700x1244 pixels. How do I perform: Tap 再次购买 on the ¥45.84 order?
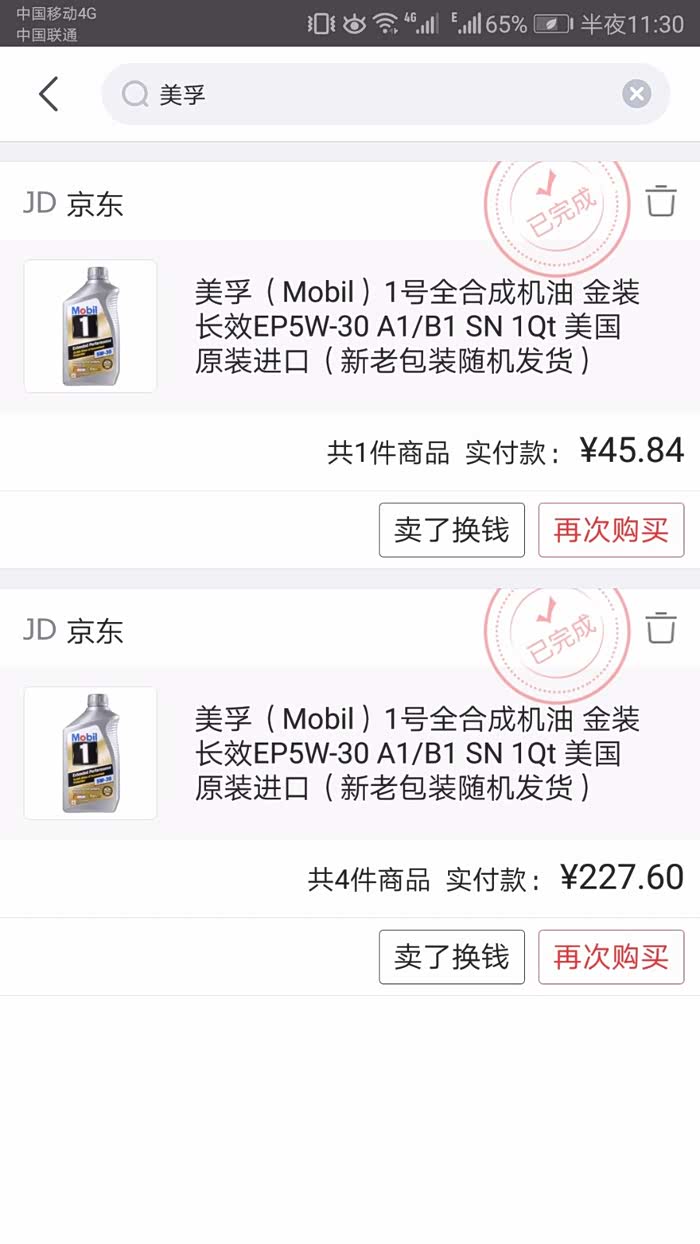(611, 530)
